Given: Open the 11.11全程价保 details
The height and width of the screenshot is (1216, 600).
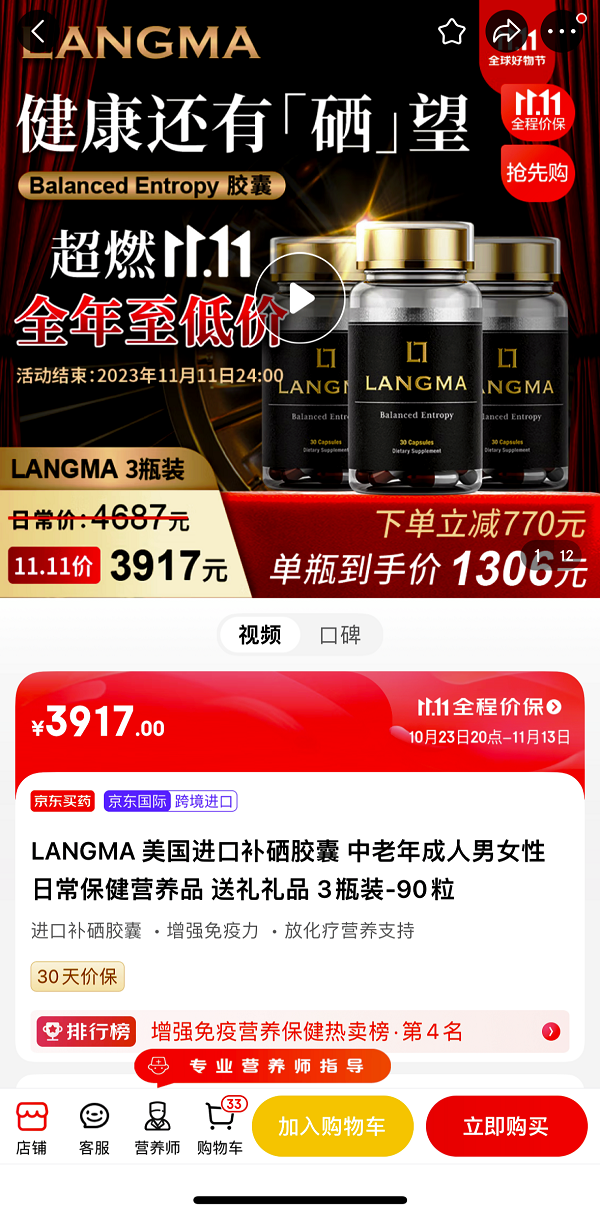Looking at the screenshot, I should pos(490,707).
